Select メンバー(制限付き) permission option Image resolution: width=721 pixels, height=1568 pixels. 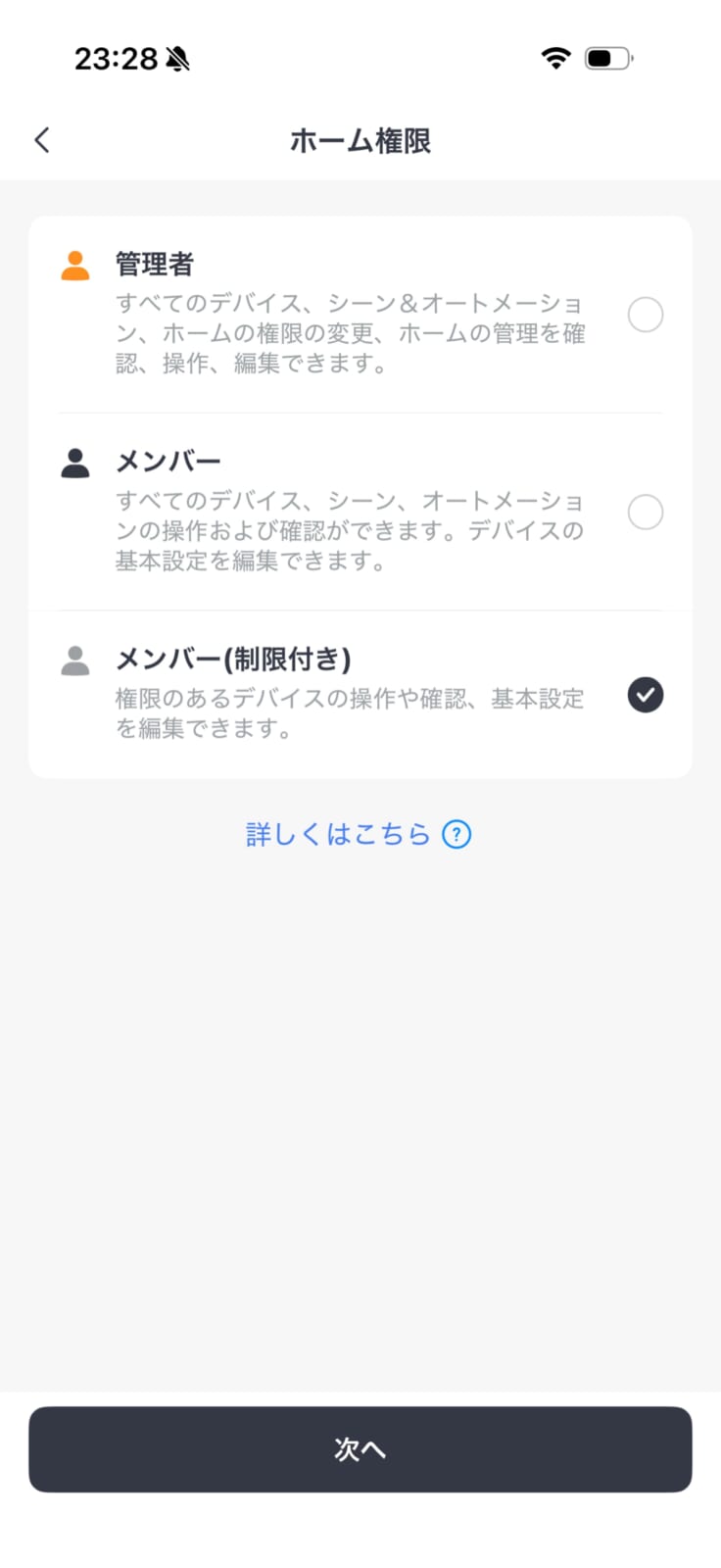point(645,695)
